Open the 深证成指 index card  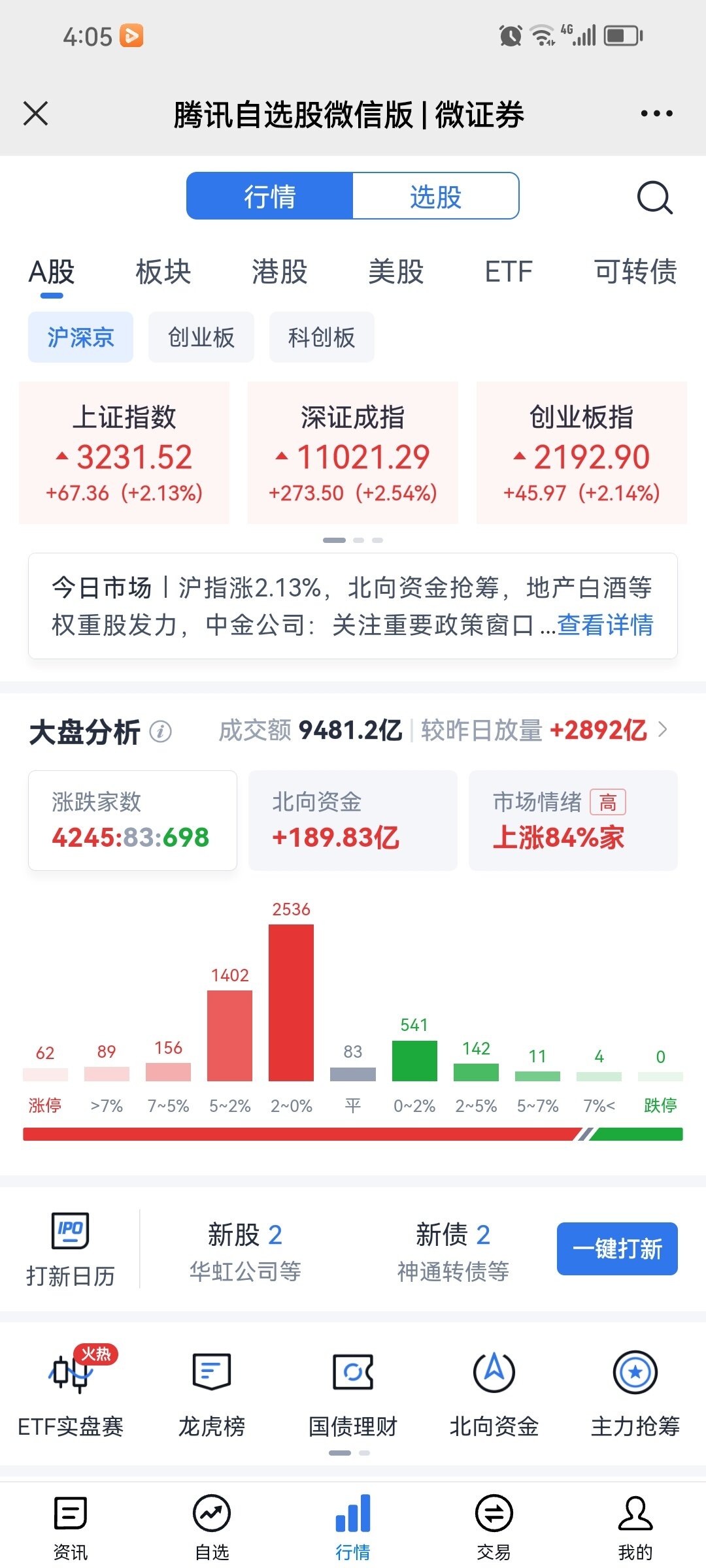[x=353, y=453]
